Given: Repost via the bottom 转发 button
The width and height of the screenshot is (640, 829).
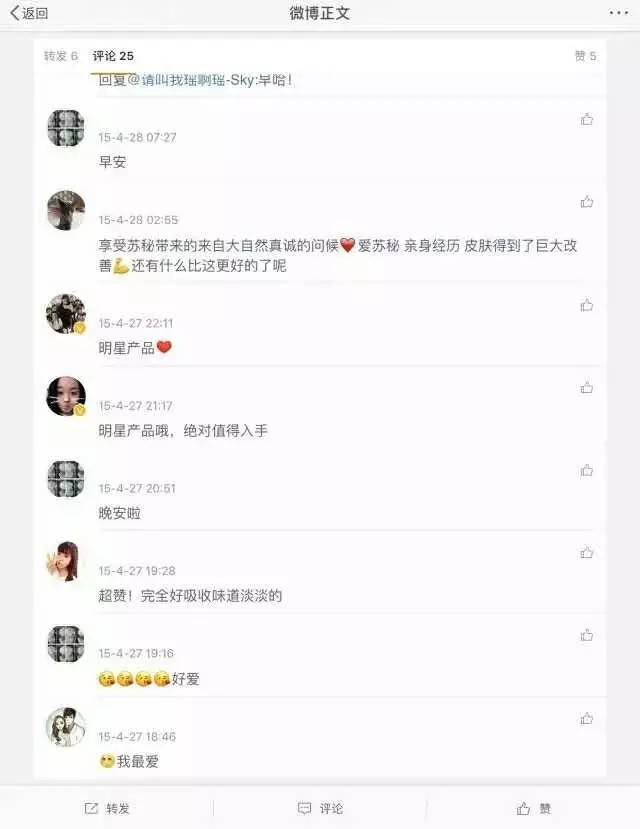Looking at the screenshot, I should [x=107, y=808].
